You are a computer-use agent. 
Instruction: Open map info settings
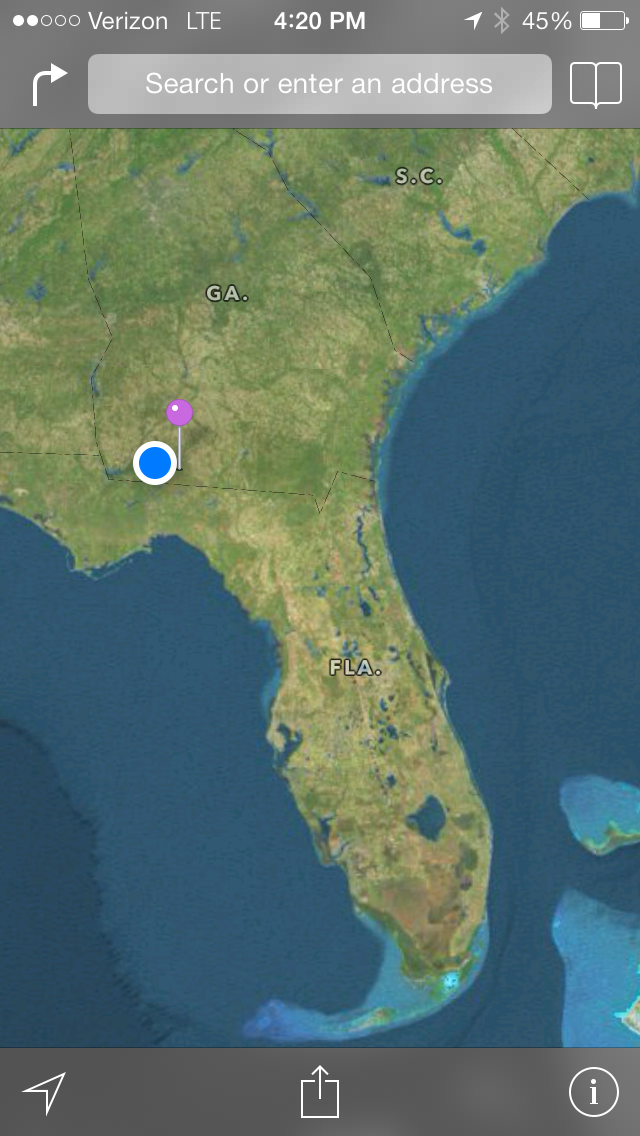pos(594,1091)
